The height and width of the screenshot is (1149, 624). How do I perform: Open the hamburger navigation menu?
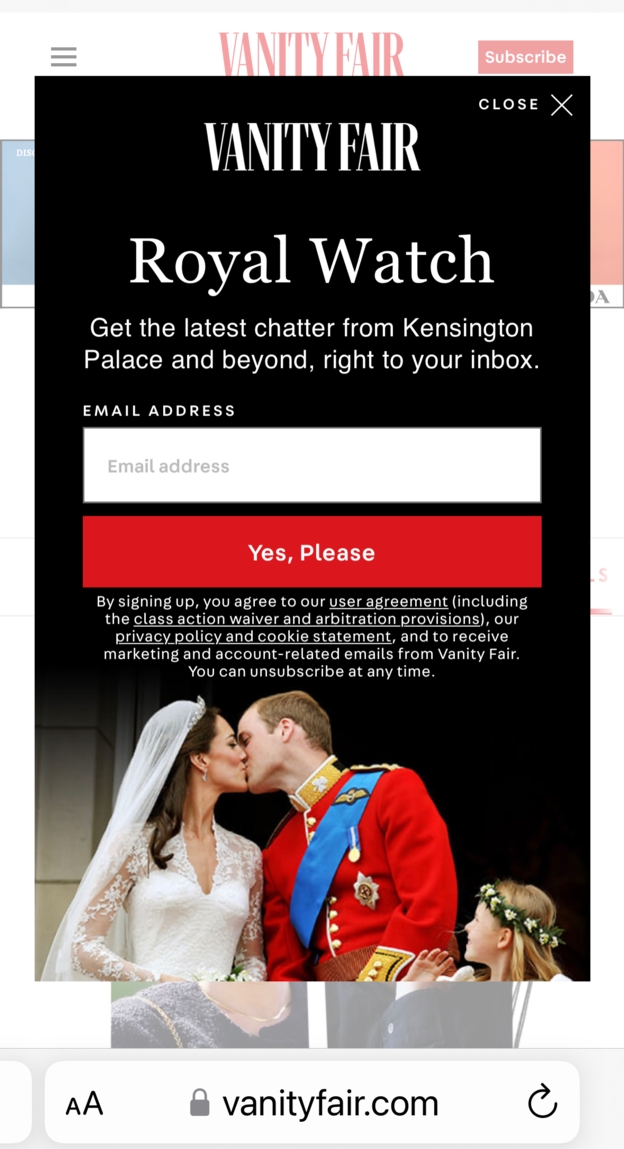tap(64, 57)
